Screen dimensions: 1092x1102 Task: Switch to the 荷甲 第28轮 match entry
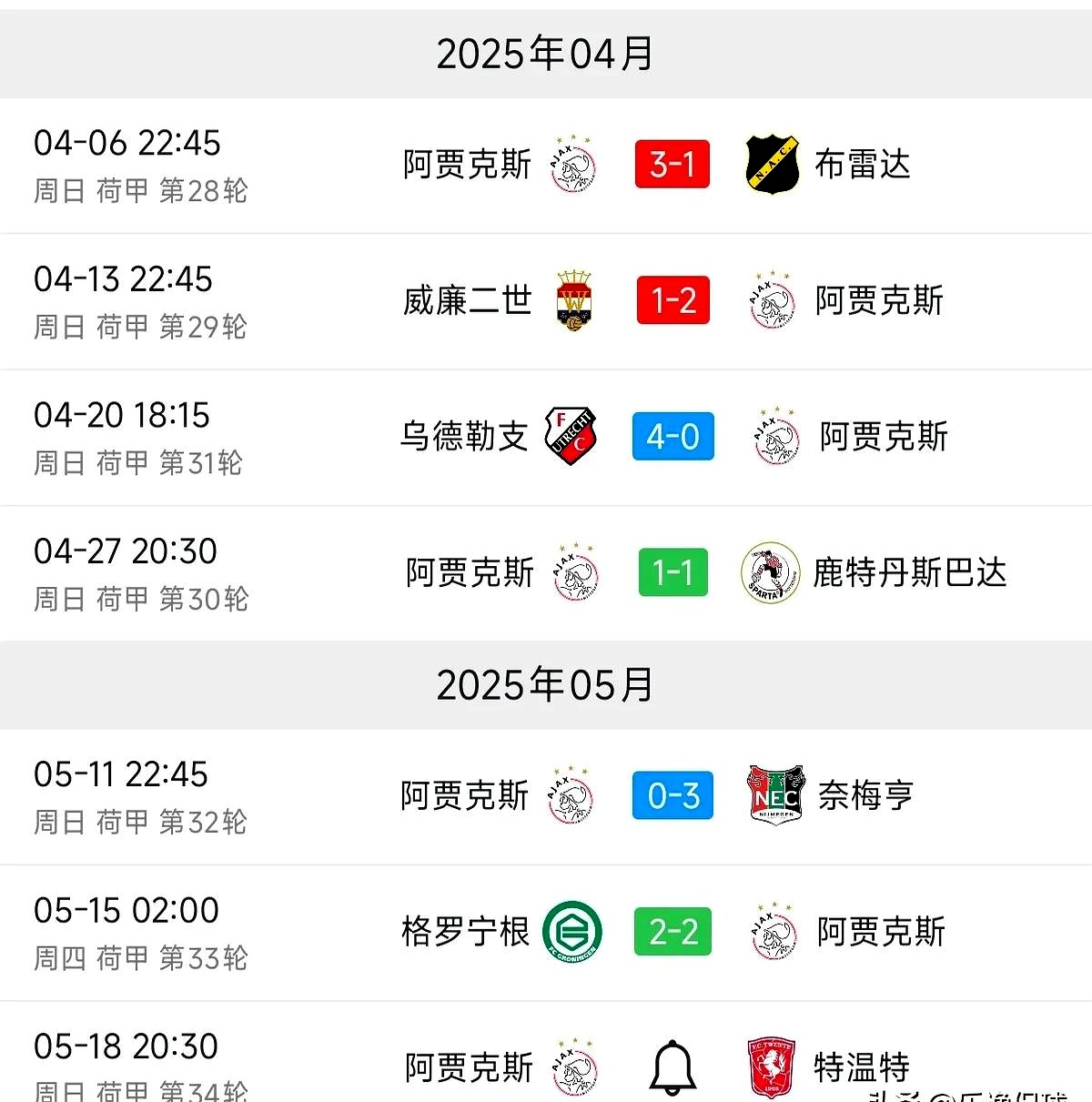(x=546, y=164)
